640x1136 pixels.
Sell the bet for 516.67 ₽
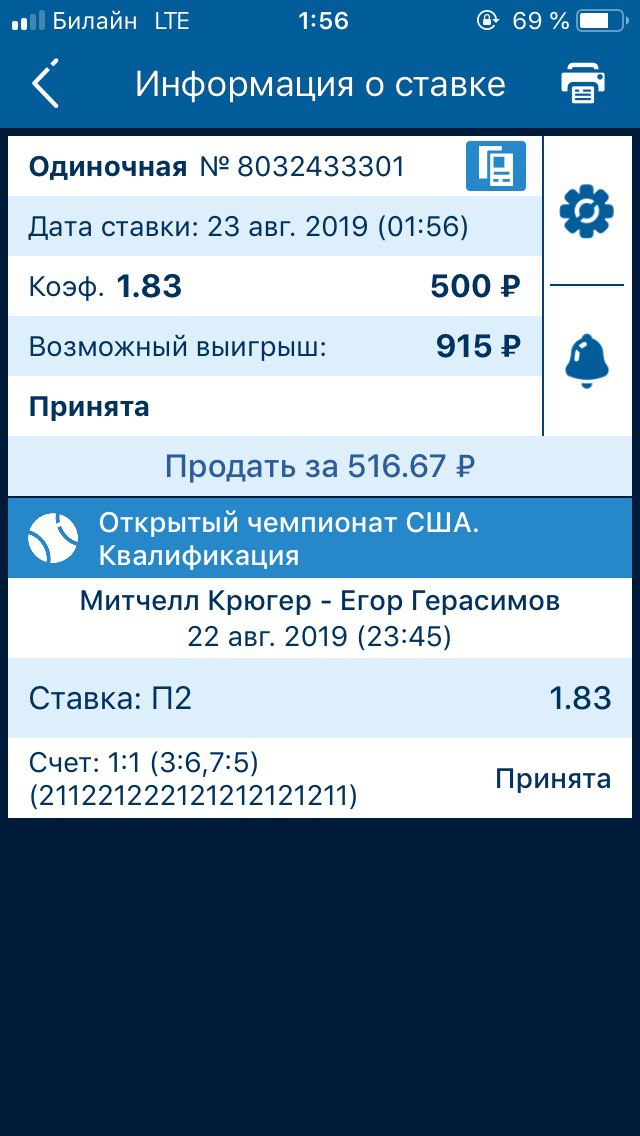(x=320, y=467)
